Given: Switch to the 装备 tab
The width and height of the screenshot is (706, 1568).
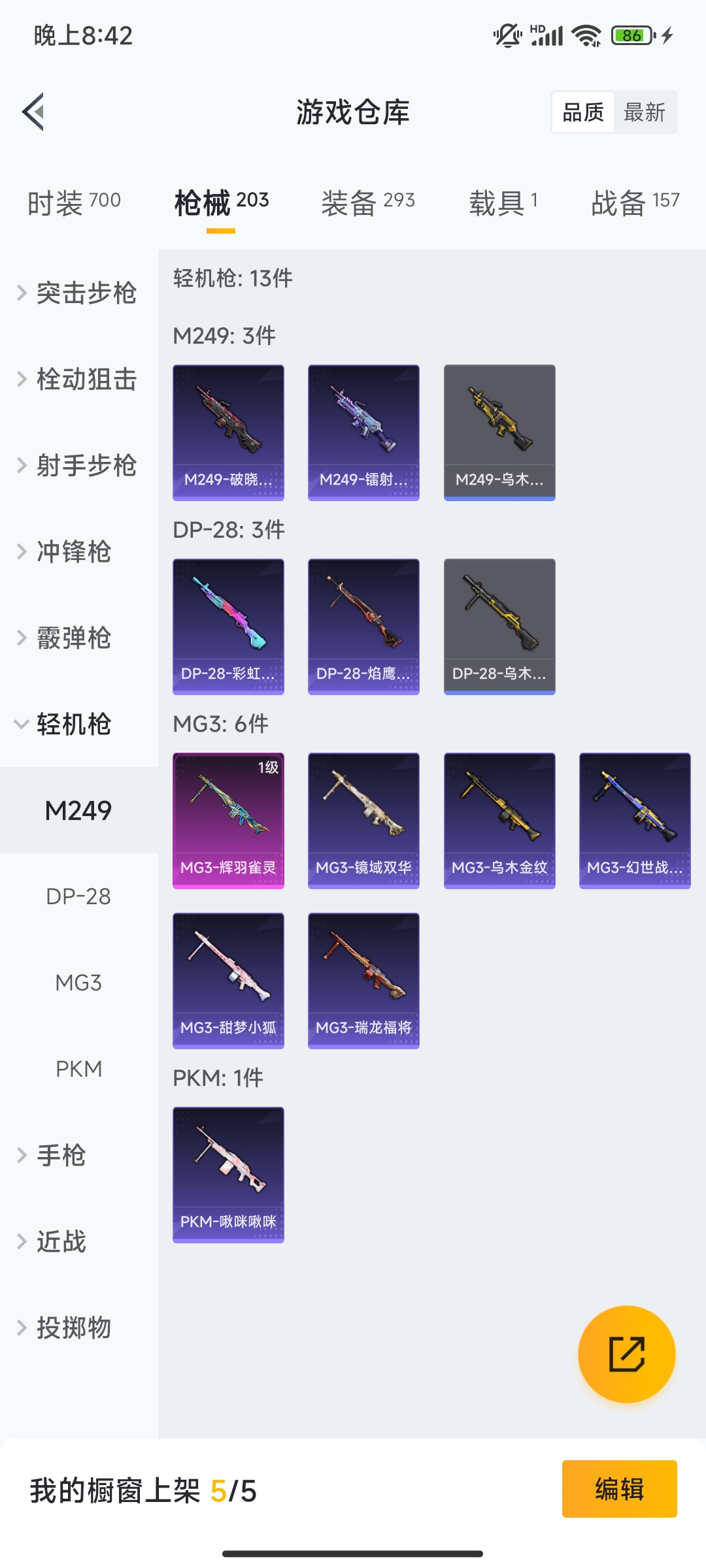Looking at the screenshot, I should [x=367, y=202].
